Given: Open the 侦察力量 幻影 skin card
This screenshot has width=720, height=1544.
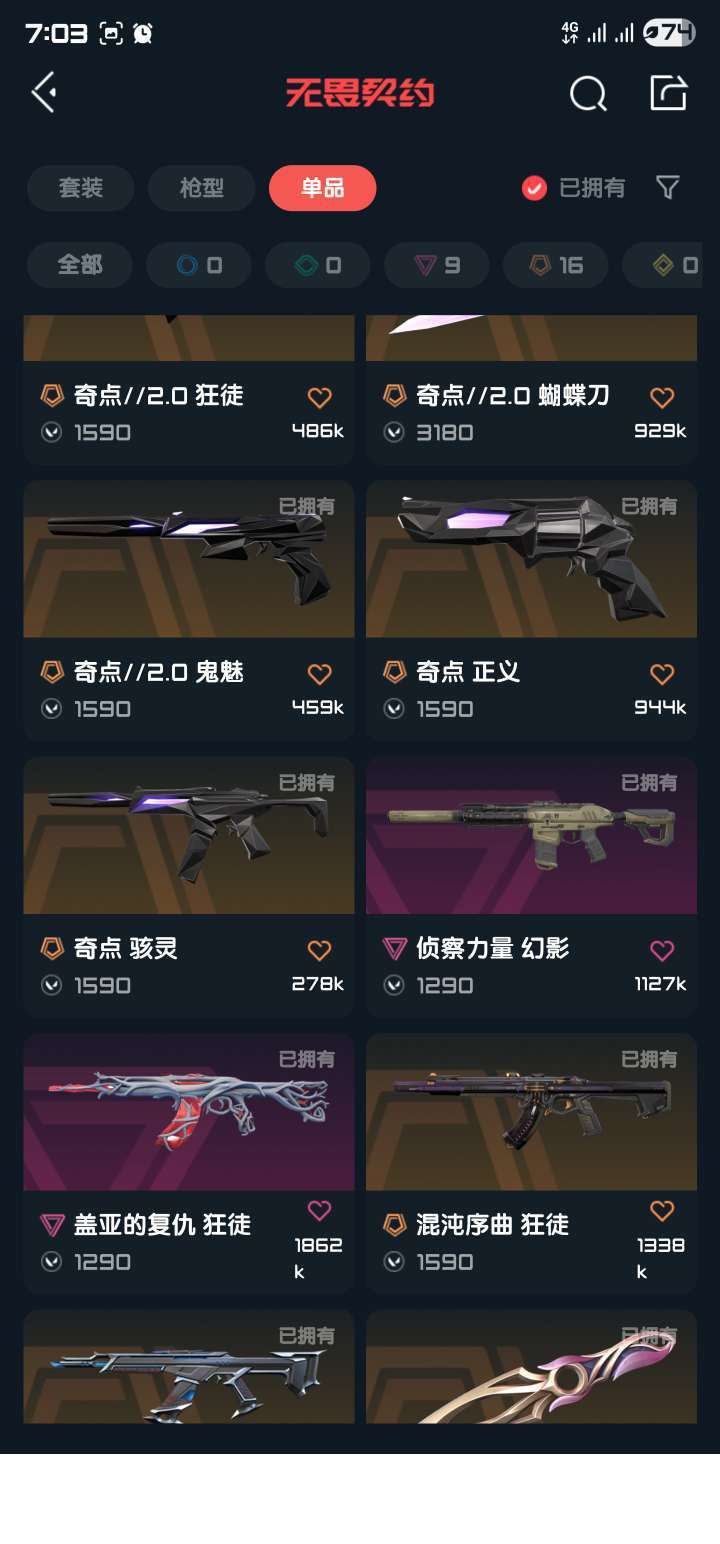Looking at the screenshot, I should click(x=531, y=887).
